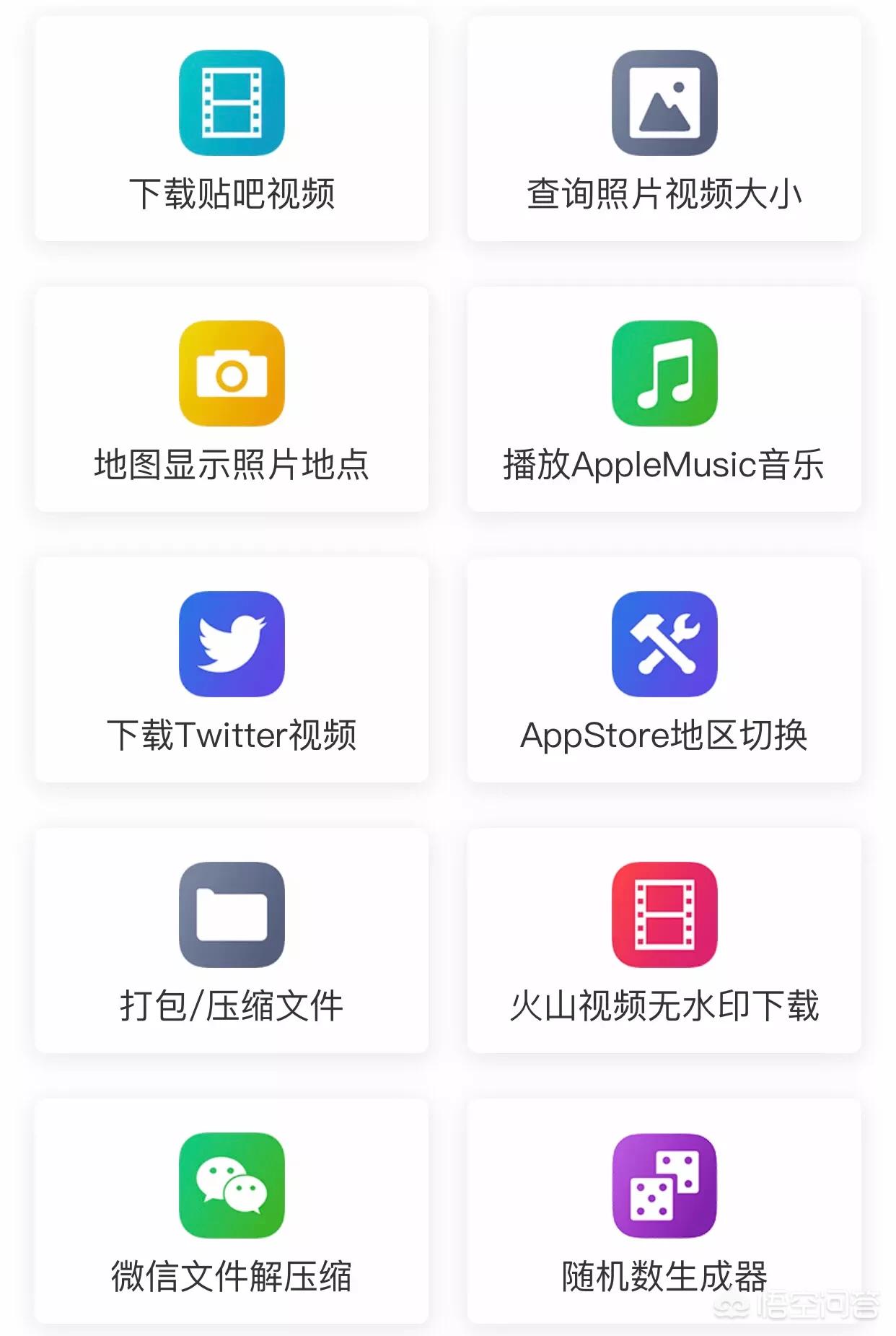Select the 地图显示照片地点 shortcut
This screenshot has height=1336, width=896.
pyautogui.click(x=232, y=399)
